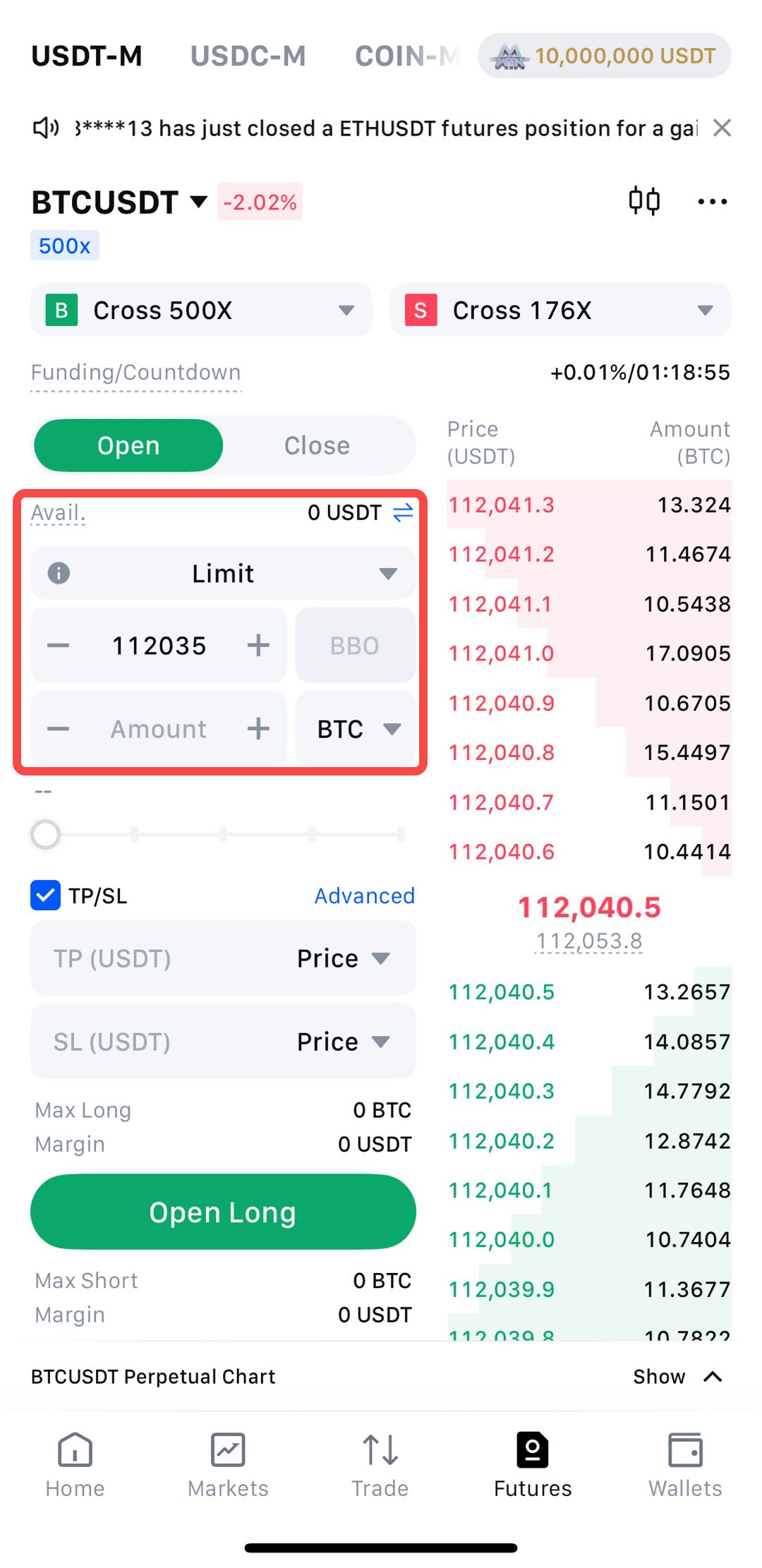This screenshot has width=762, height=1568.
Task: Change the BTC amount unit
Action: [356, 728]
